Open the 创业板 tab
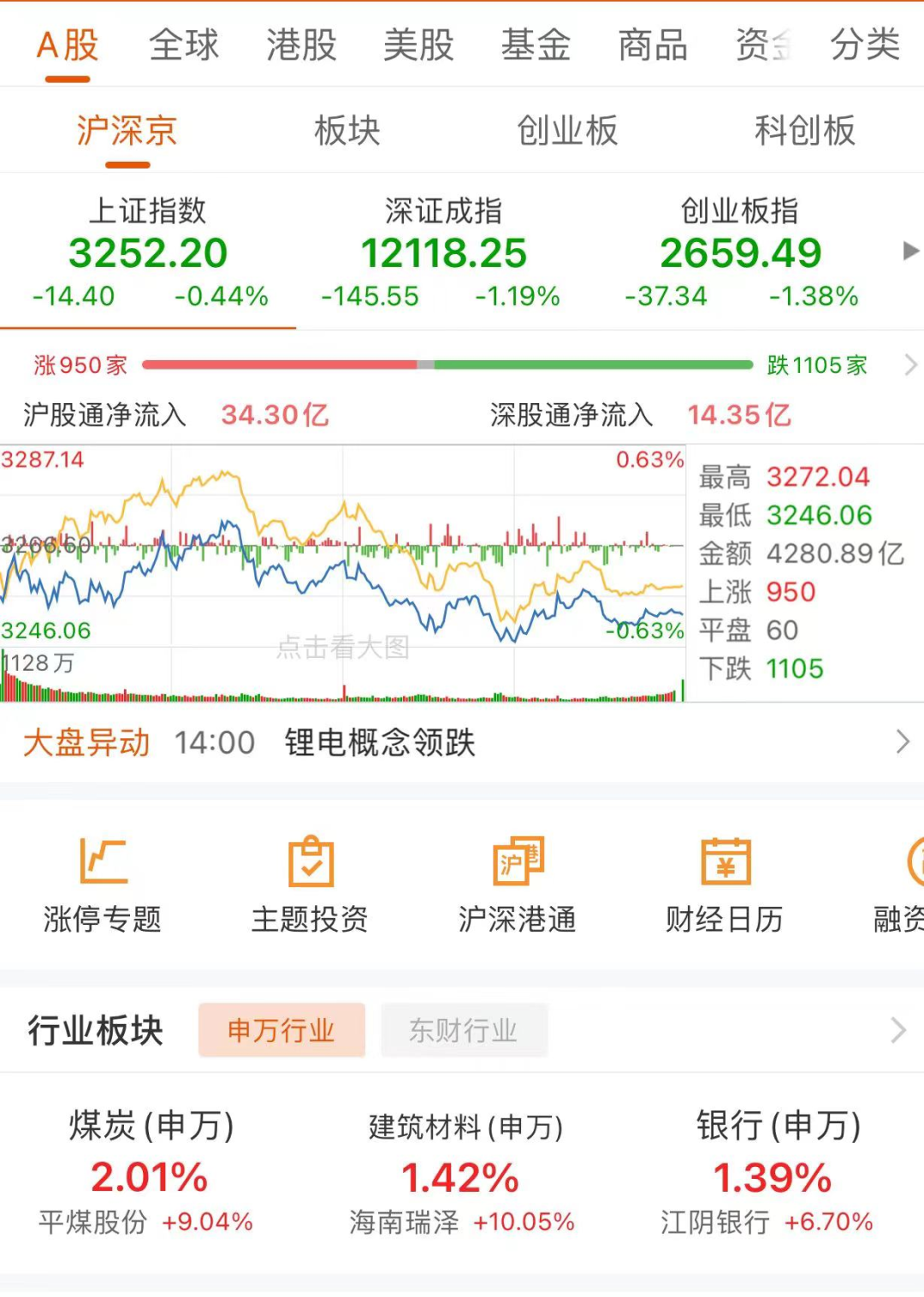This screenshot has width=924, height=1297. coord(569,130)
